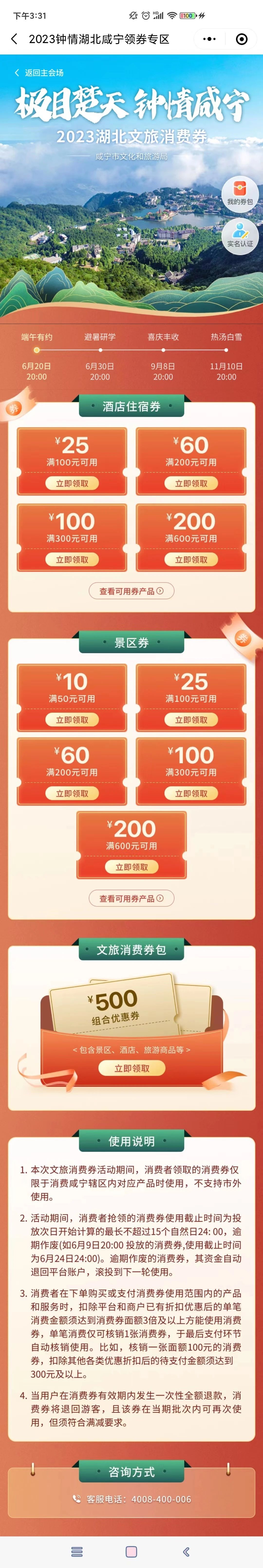Viewport: 263px width, 1568px height.
Task: Claim the ¥60 scenic area coupon
Action: [x=72, y=793]
